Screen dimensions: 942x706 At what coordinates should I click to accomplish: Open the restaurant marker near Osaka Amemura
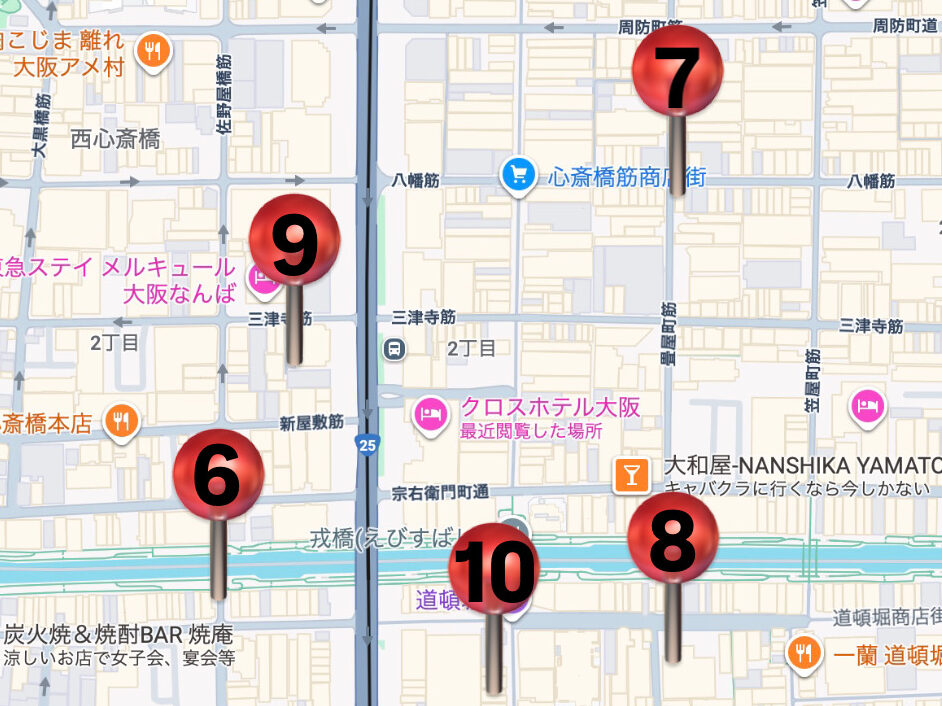pyautogui.click(x=153, y=50)
